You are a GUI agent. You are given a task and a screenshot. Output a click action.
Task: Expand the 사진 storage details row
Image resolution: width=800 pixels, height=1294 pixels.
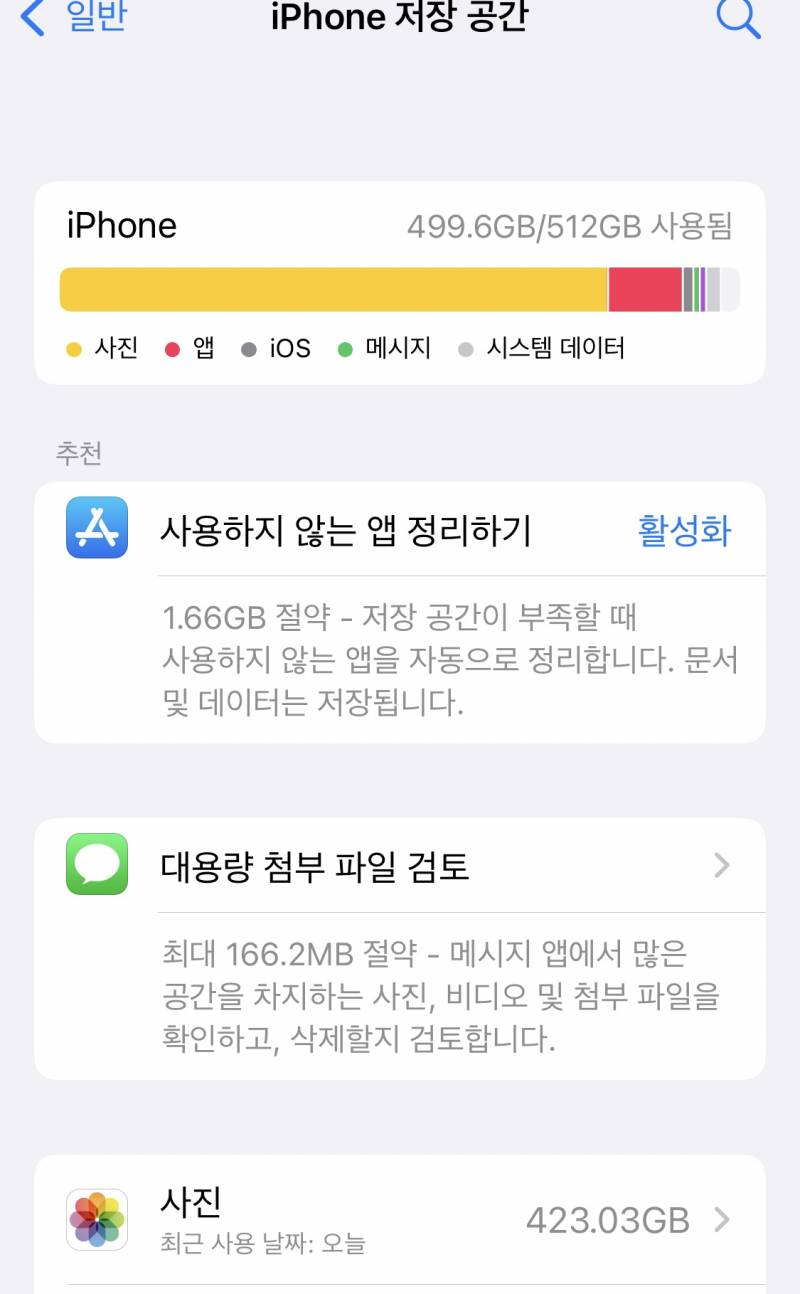[x=400, y=1219]
